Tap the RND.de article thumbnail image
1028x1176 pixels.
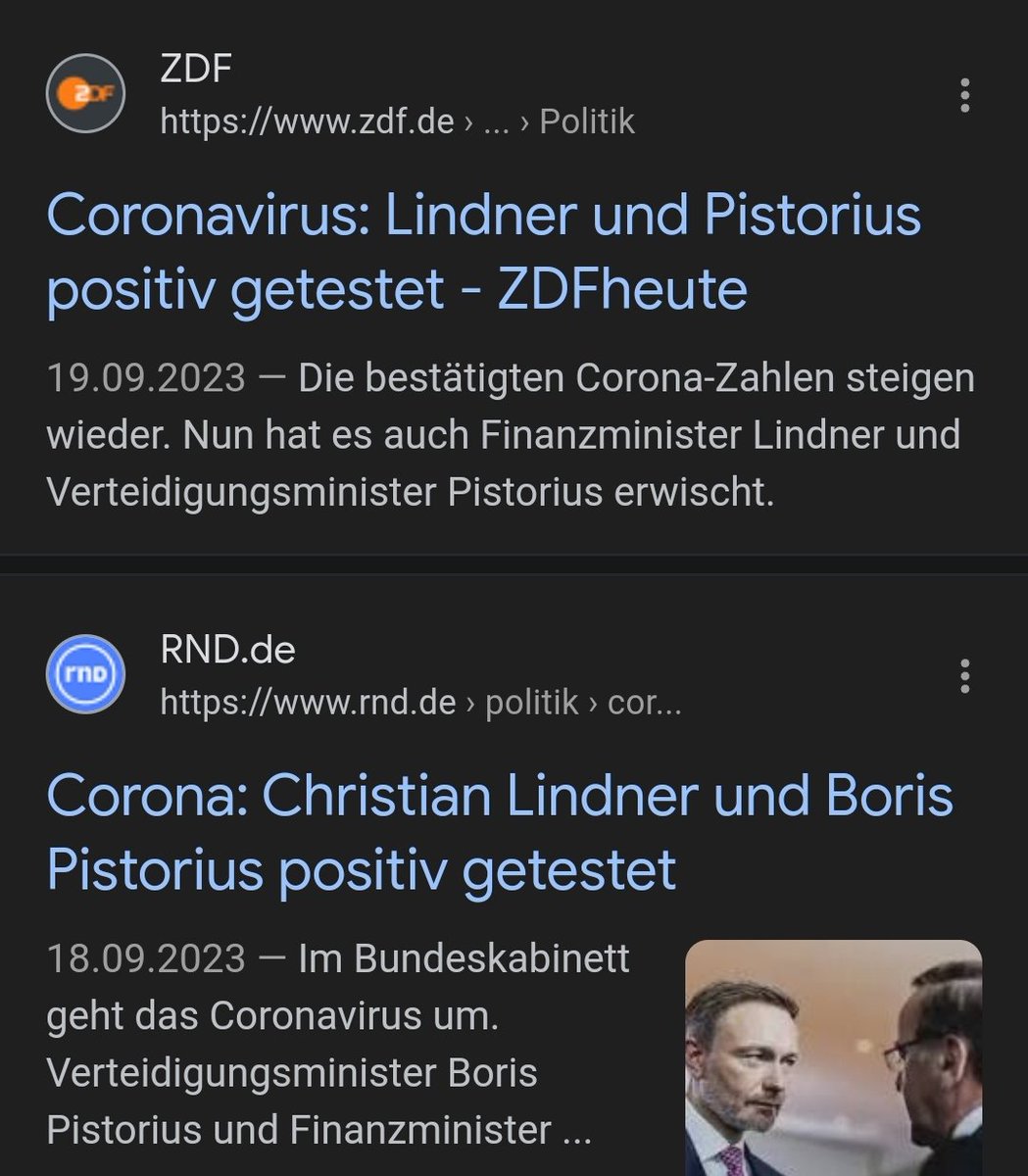833,1056
